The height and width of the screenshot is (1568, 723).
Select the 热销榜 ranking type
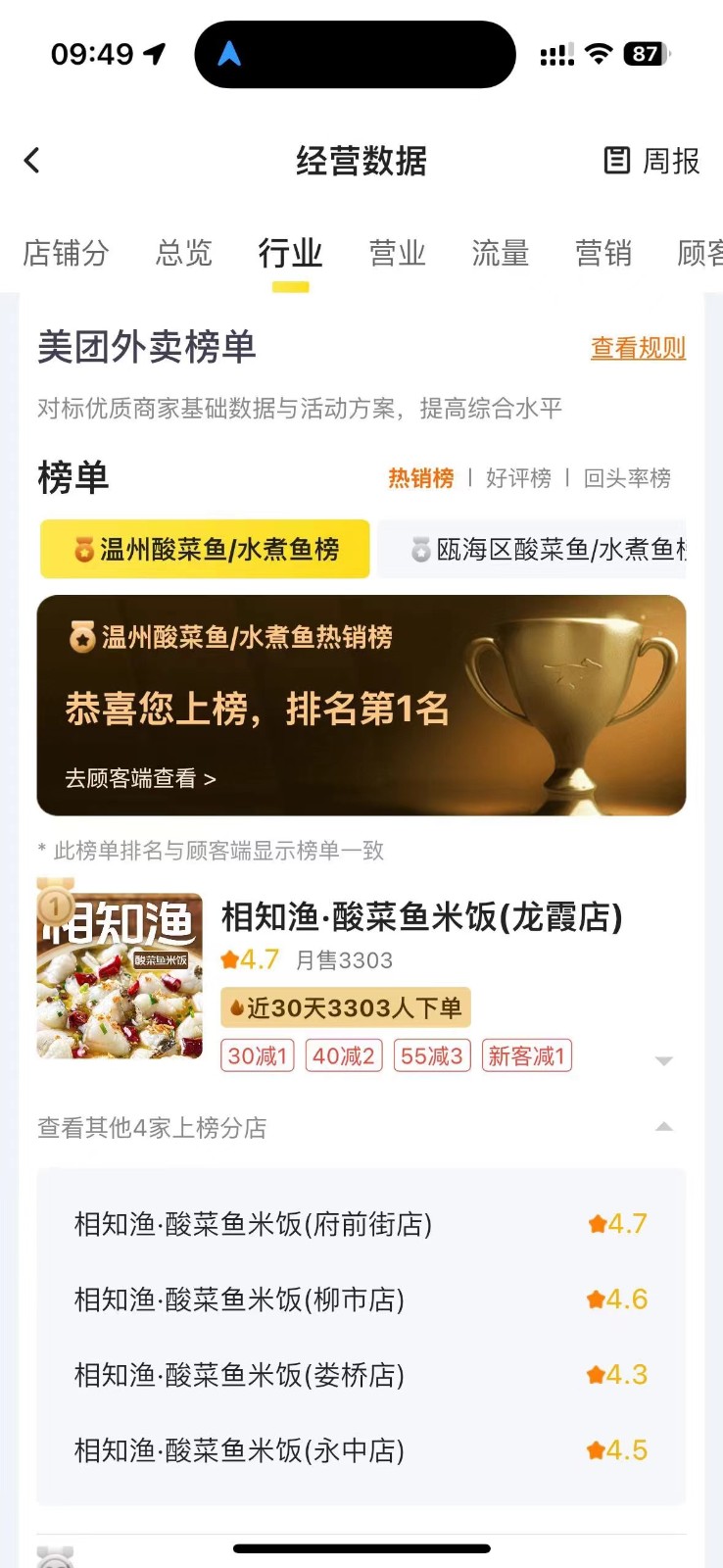point(420,478)
